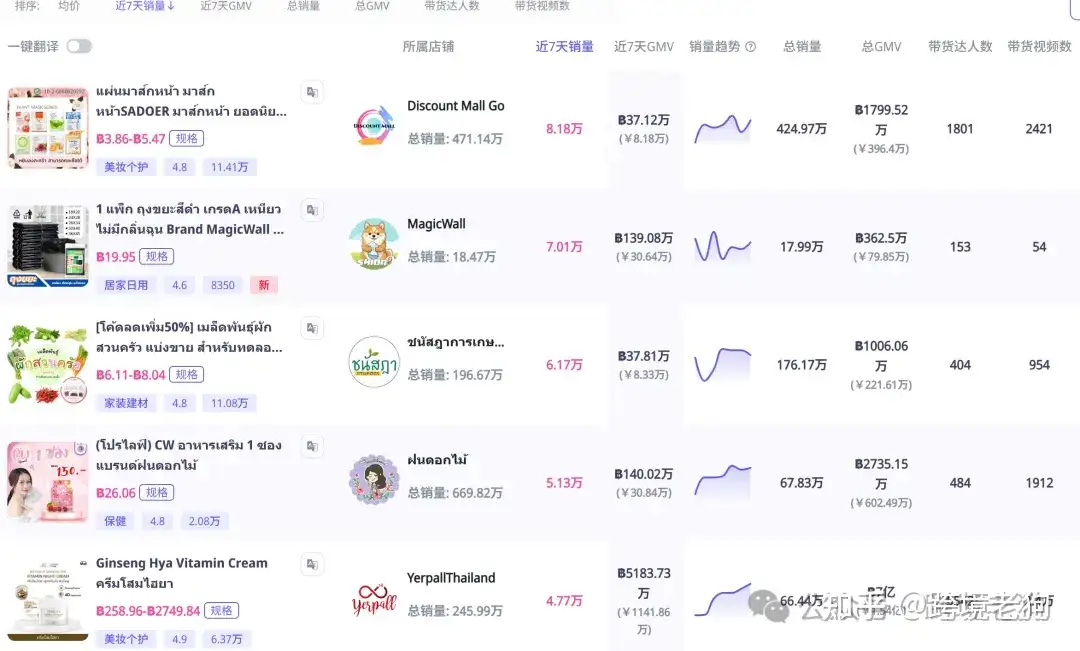Viewport: 1080px width, 651px height.
Task: Sort by 近7天GMV in the top sort bar
Action: click(x=226, y=6)
